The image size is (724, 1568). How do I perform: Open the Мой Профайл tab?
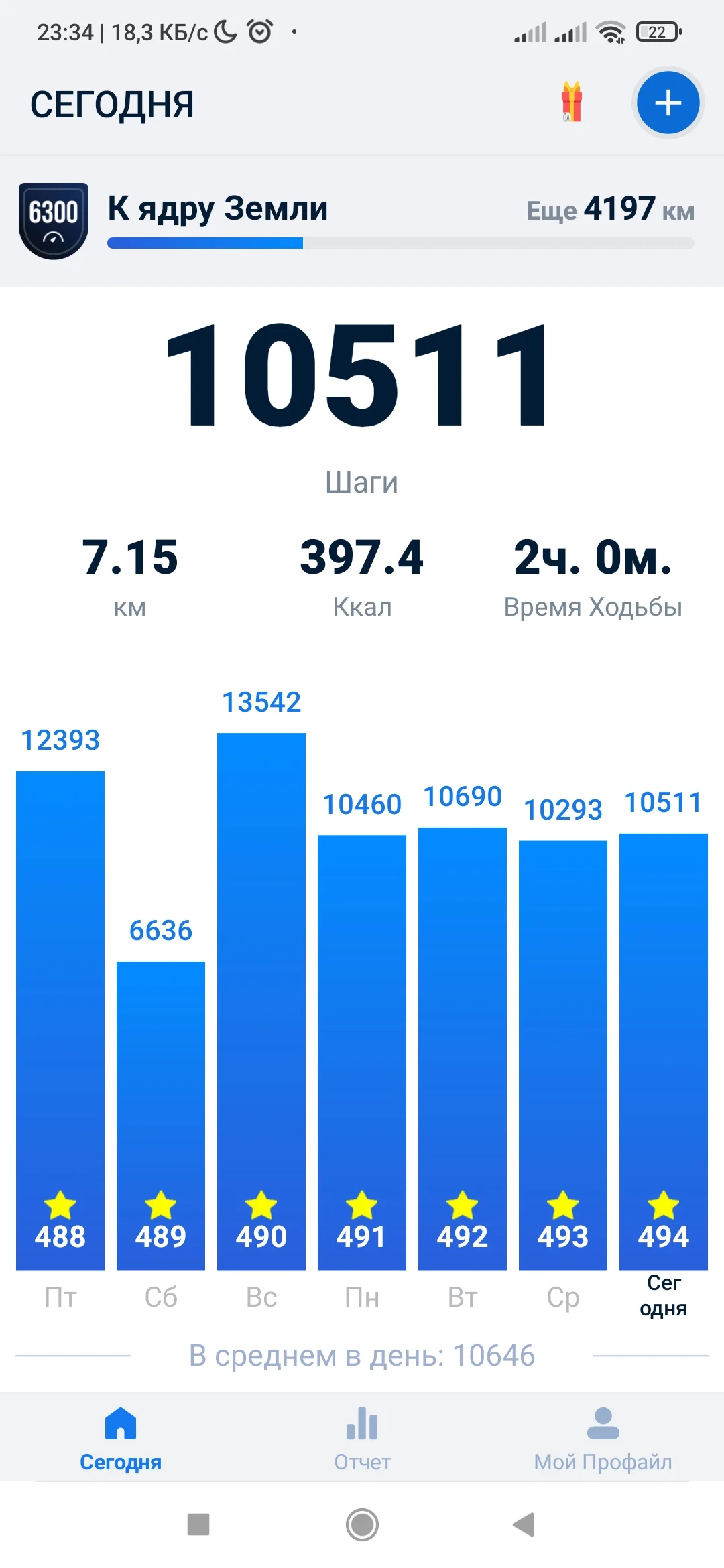(x=603, y=1438)
